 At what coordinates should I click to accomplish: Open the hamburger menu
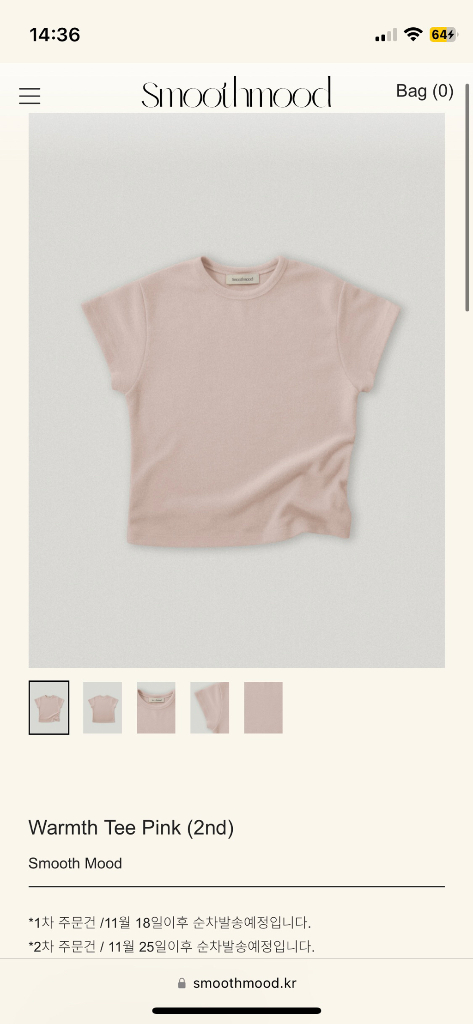[x=29, y=96]
